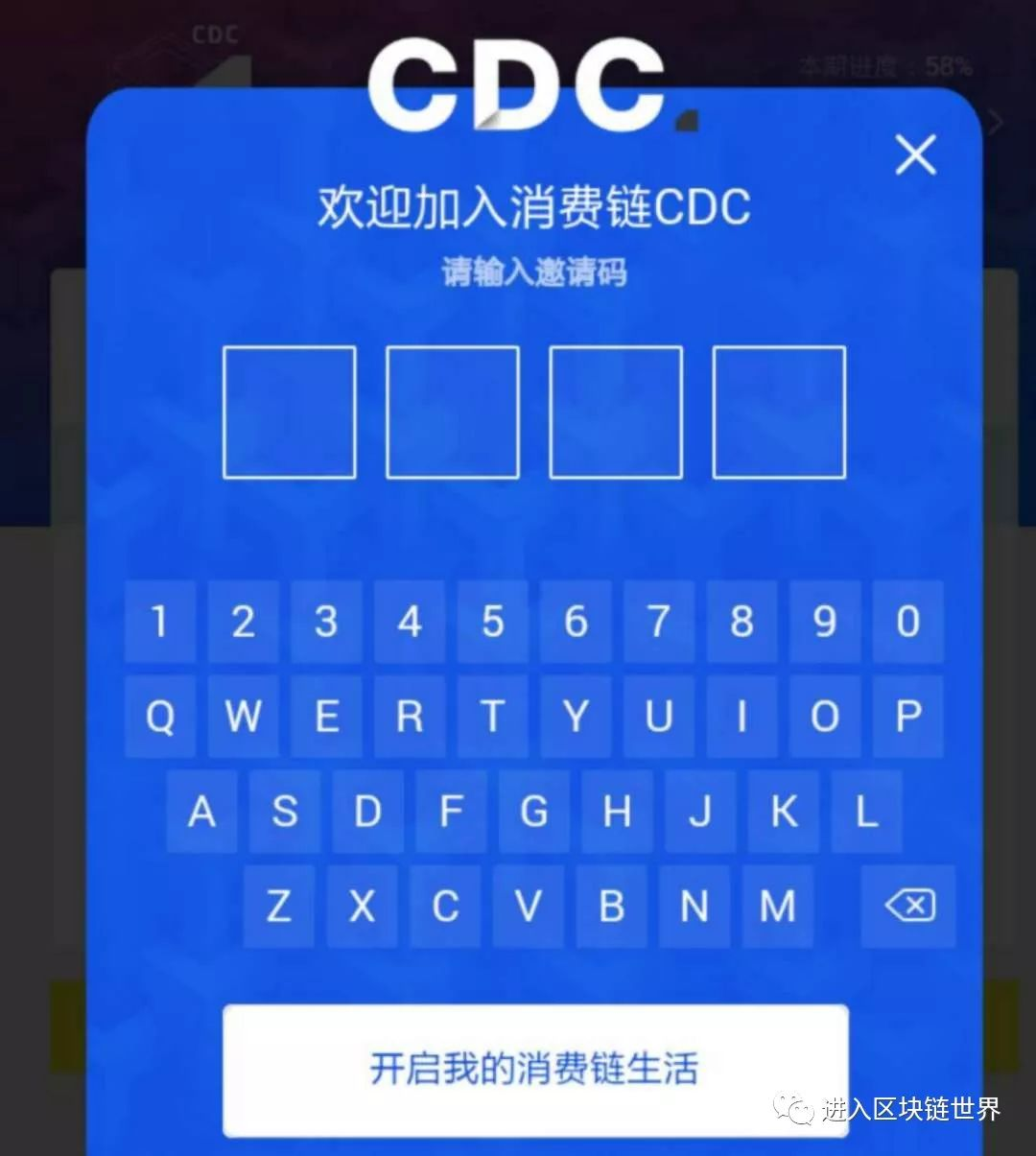Type the letter T key

tap(493, 717)
